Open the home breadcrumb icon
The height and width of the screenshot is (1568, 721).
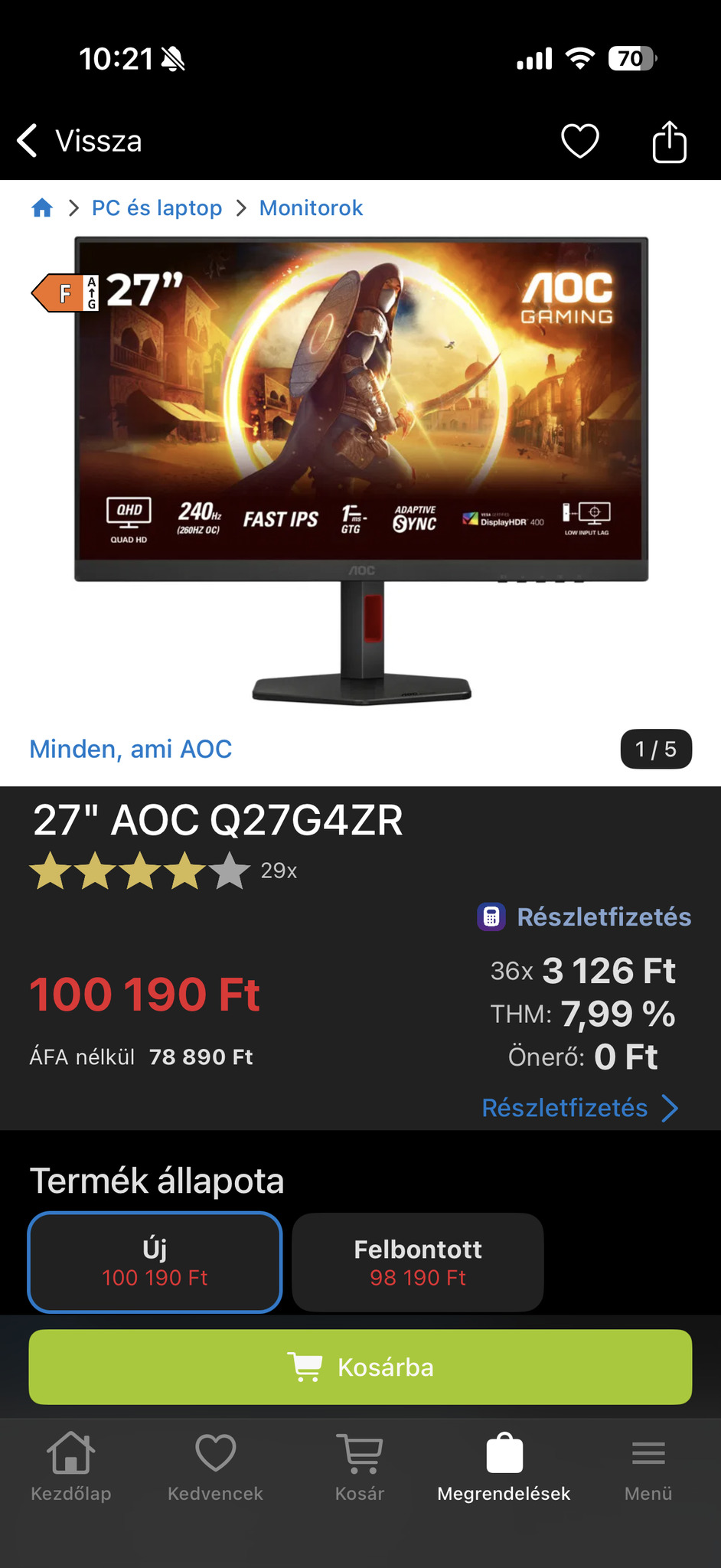tap(42, 208)
